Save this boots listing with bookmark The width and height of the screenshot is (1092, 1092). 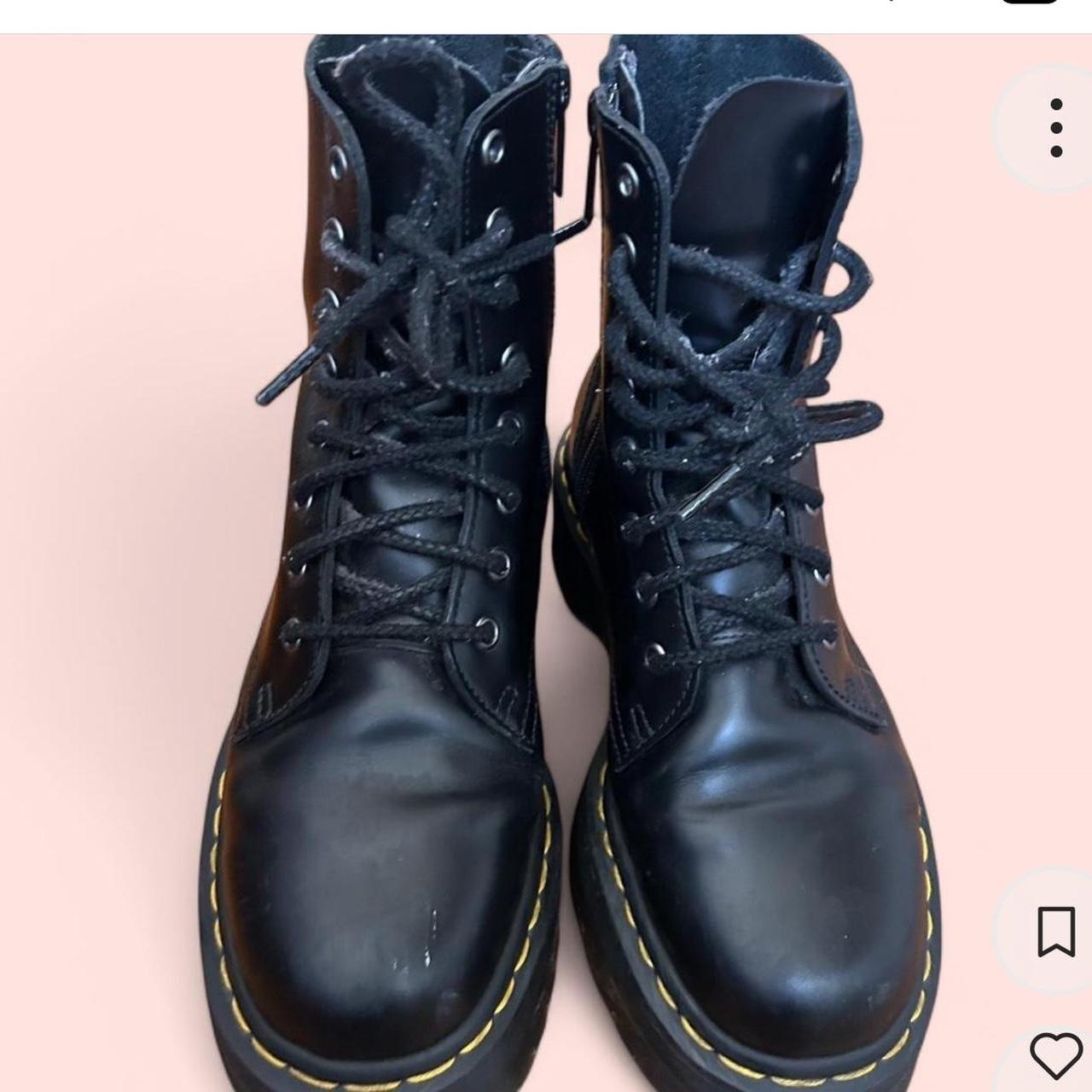(1056, 932)
